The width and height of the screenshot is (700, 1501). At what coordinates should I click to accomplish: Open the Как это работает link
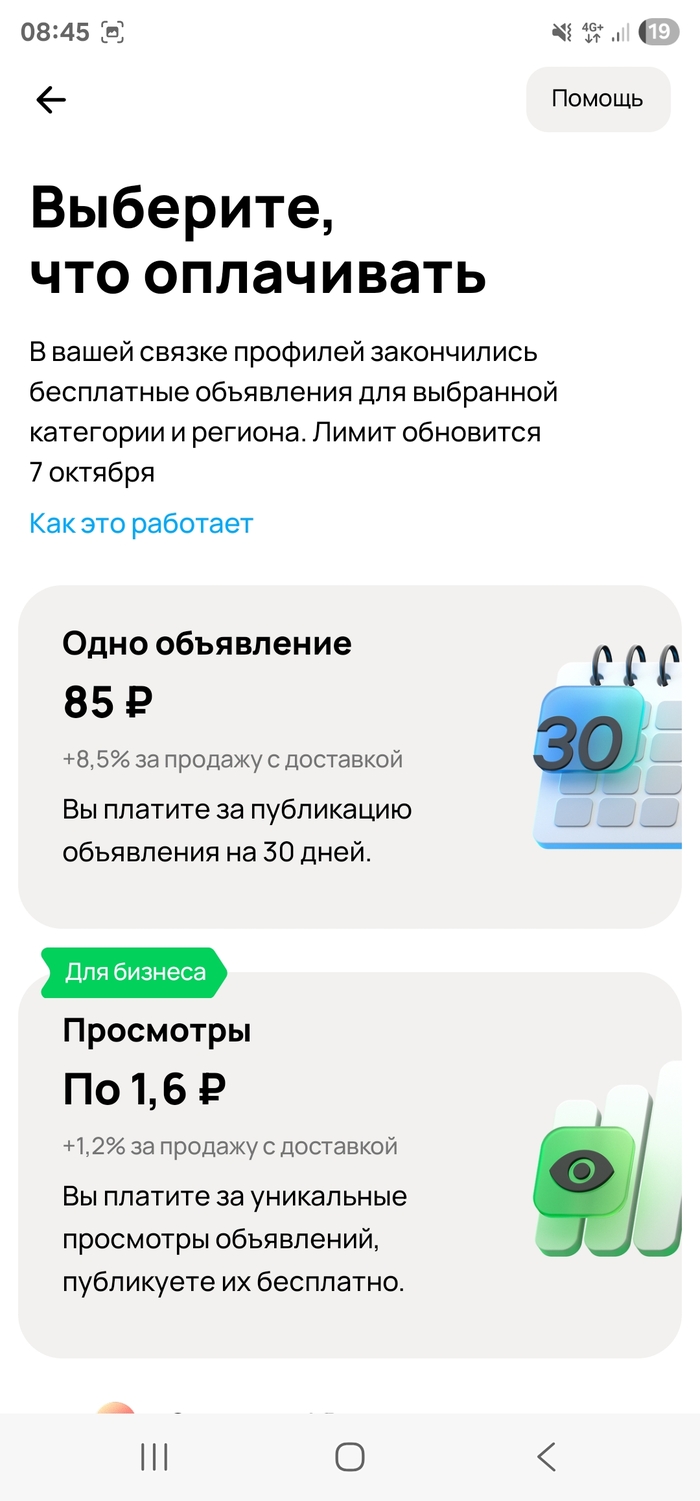pos(141,523)
